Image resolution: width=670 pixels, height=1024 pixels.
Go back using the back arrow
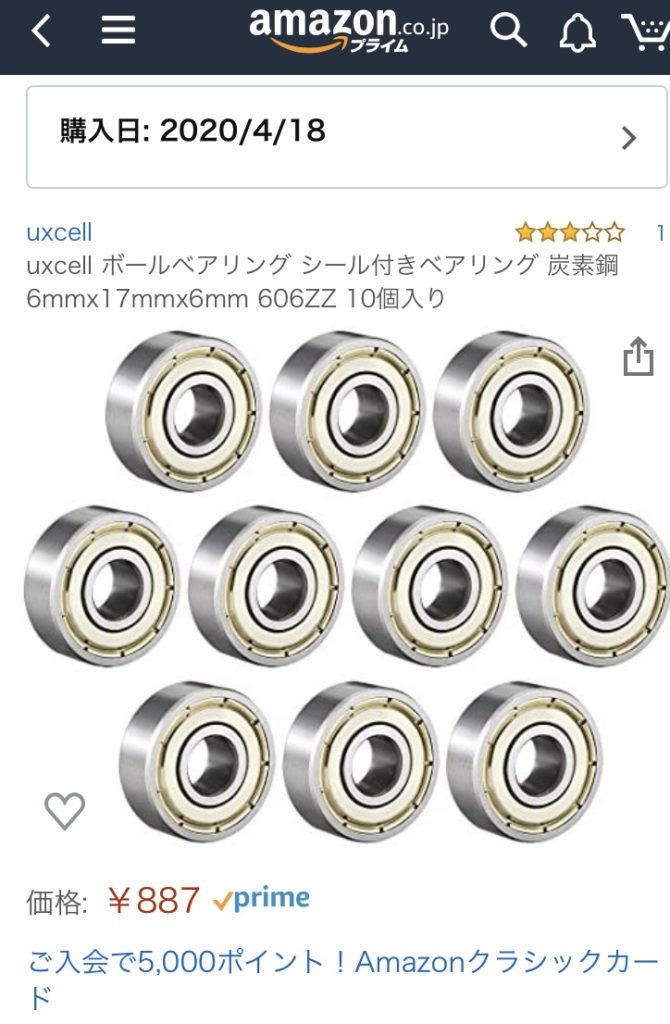pos(40,32)
